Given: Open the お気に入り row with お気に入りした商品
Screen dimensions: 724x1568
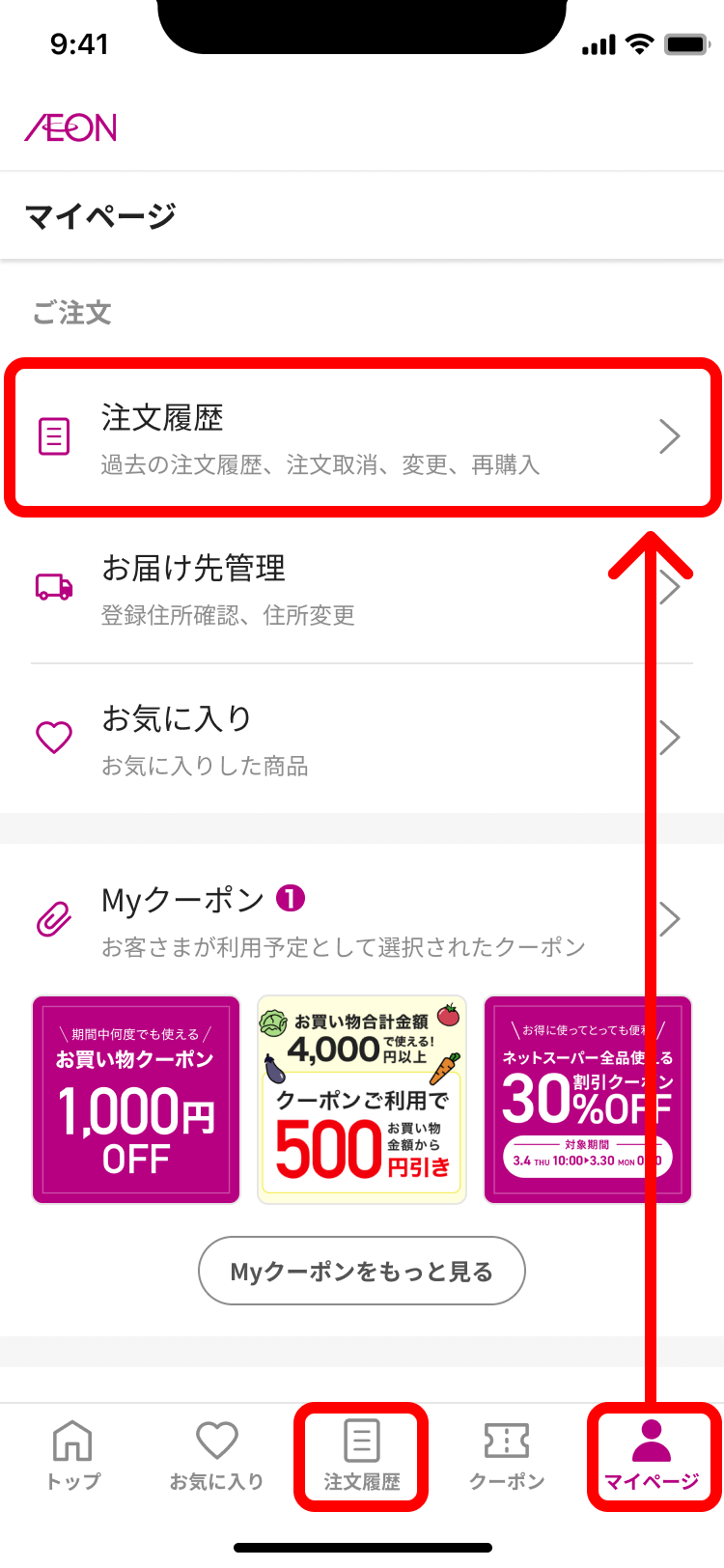Looking at the screenshot, I should [362, 739].
